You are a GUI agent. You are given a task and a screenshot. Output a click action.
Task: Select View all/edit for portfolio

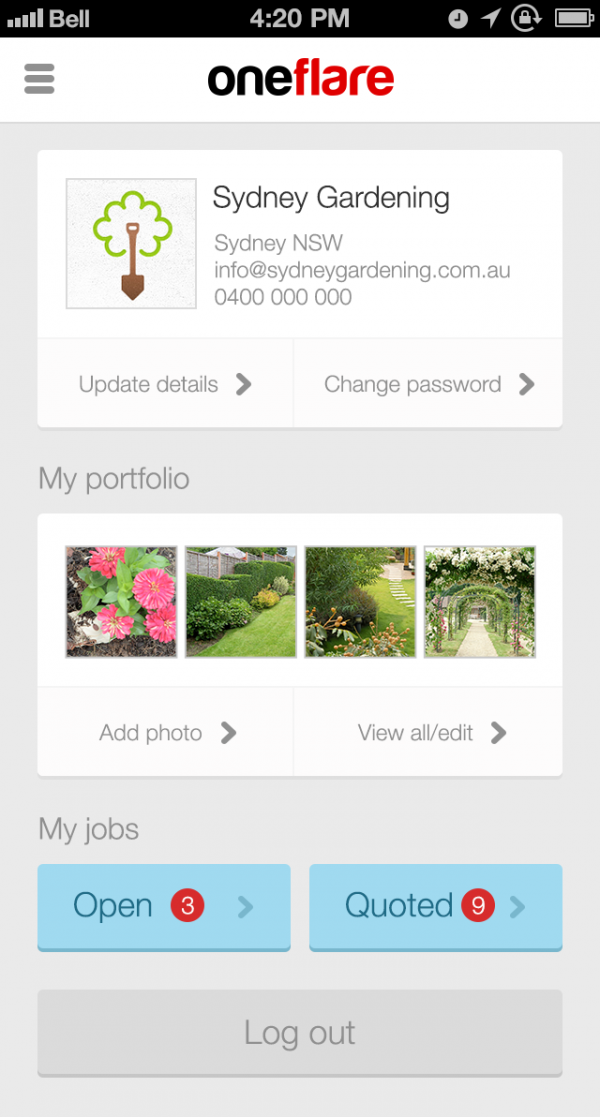(430, 733)
